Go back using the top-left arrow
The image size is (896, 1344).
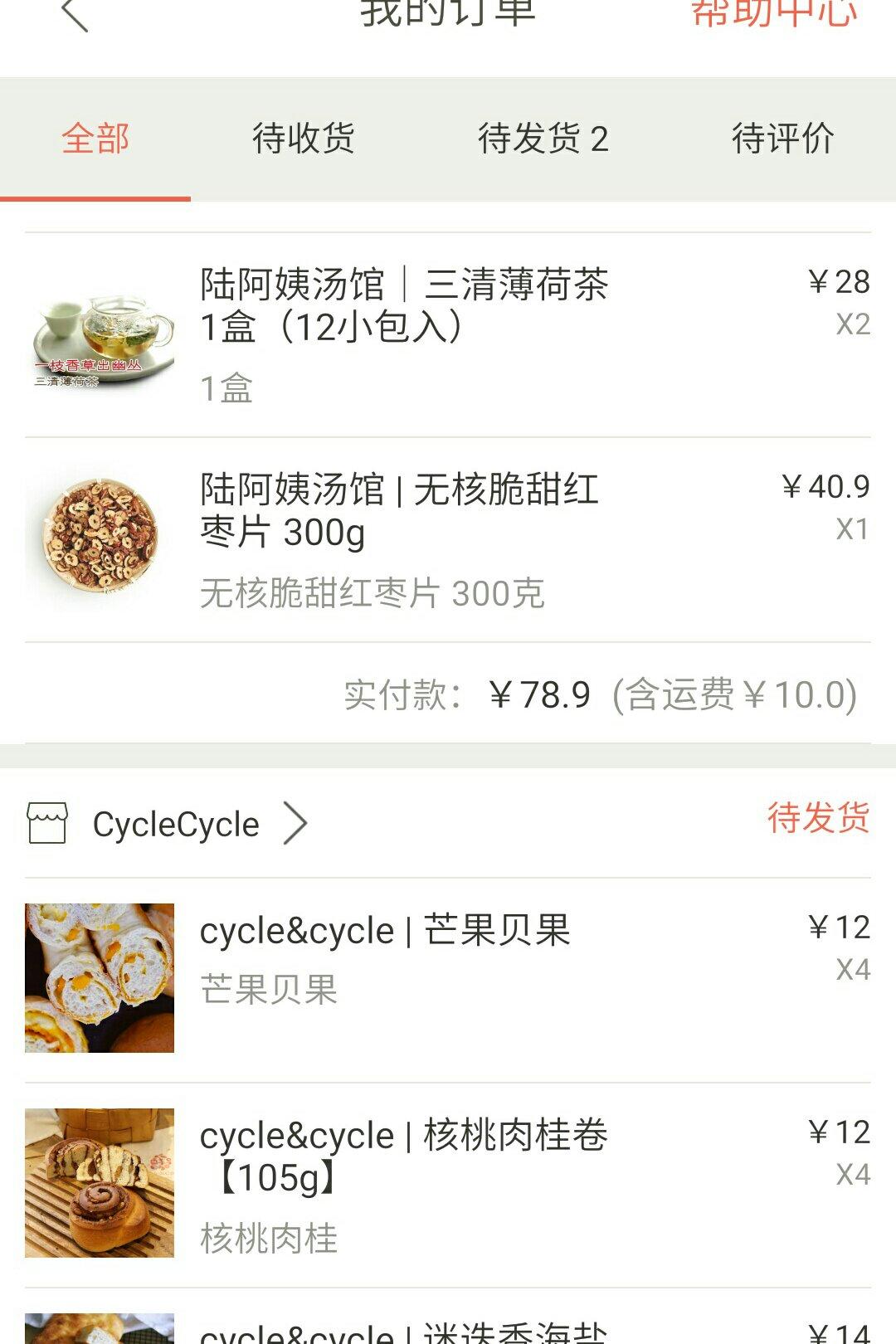pos(75,15)
